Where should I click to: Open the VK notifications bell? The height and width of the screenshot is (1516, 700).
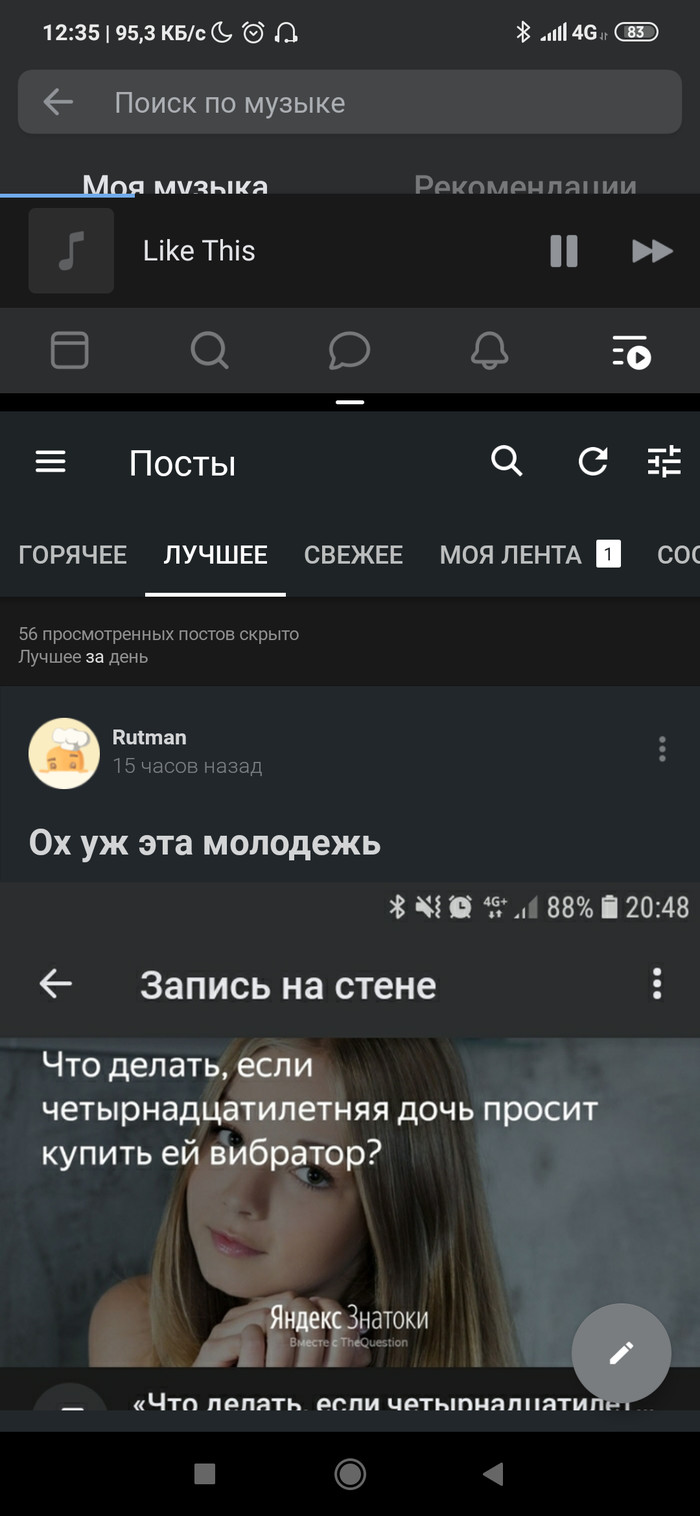pos(490,351)
